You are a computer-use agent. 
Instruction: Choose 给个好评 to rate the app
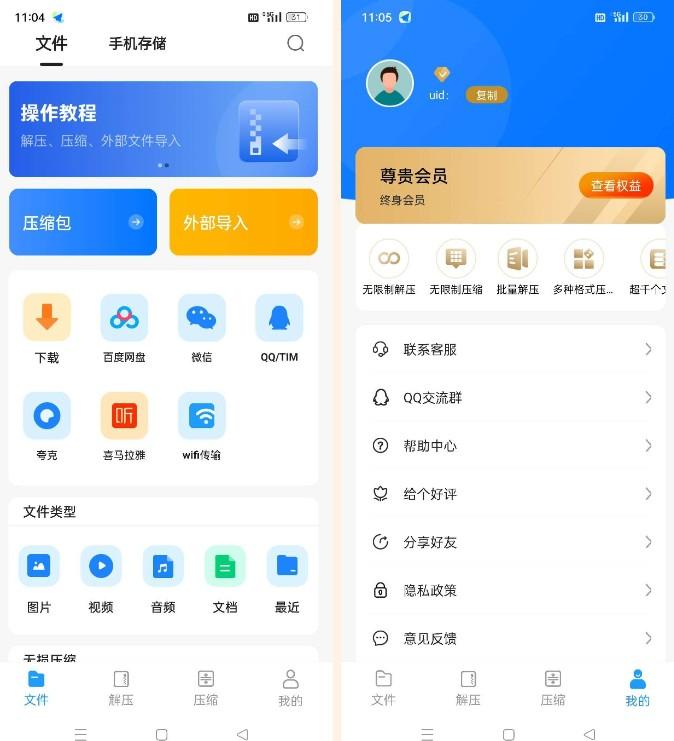[x=510, y=494]
